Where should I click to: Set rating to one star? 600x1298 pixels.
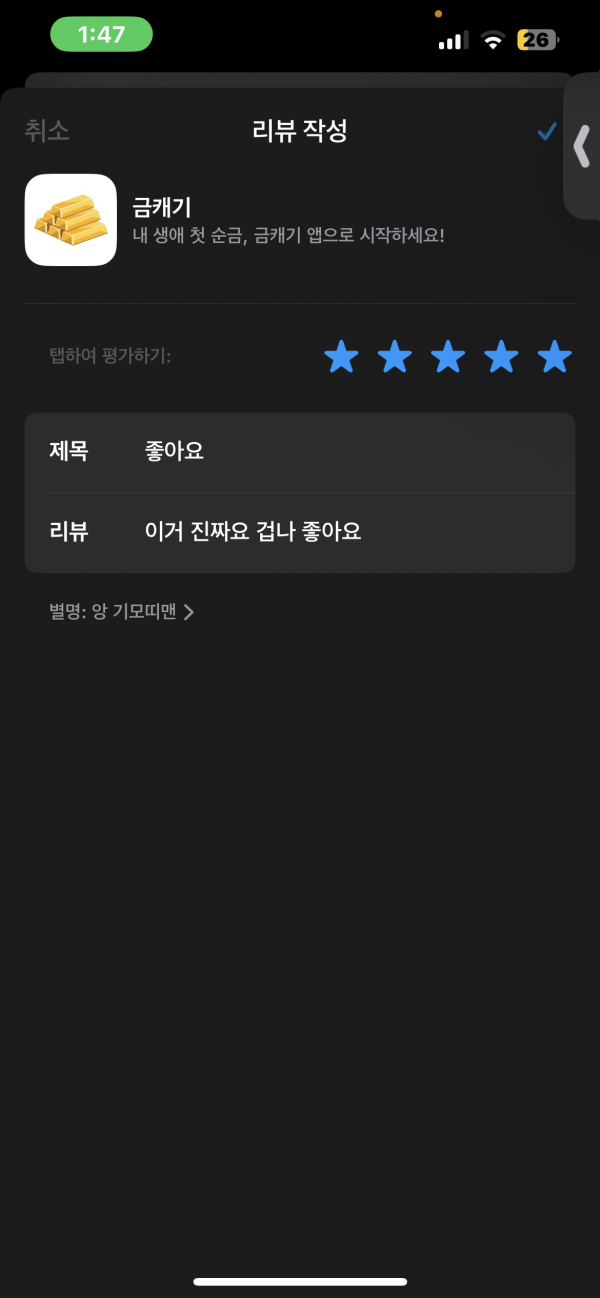[x=342, y=356]
